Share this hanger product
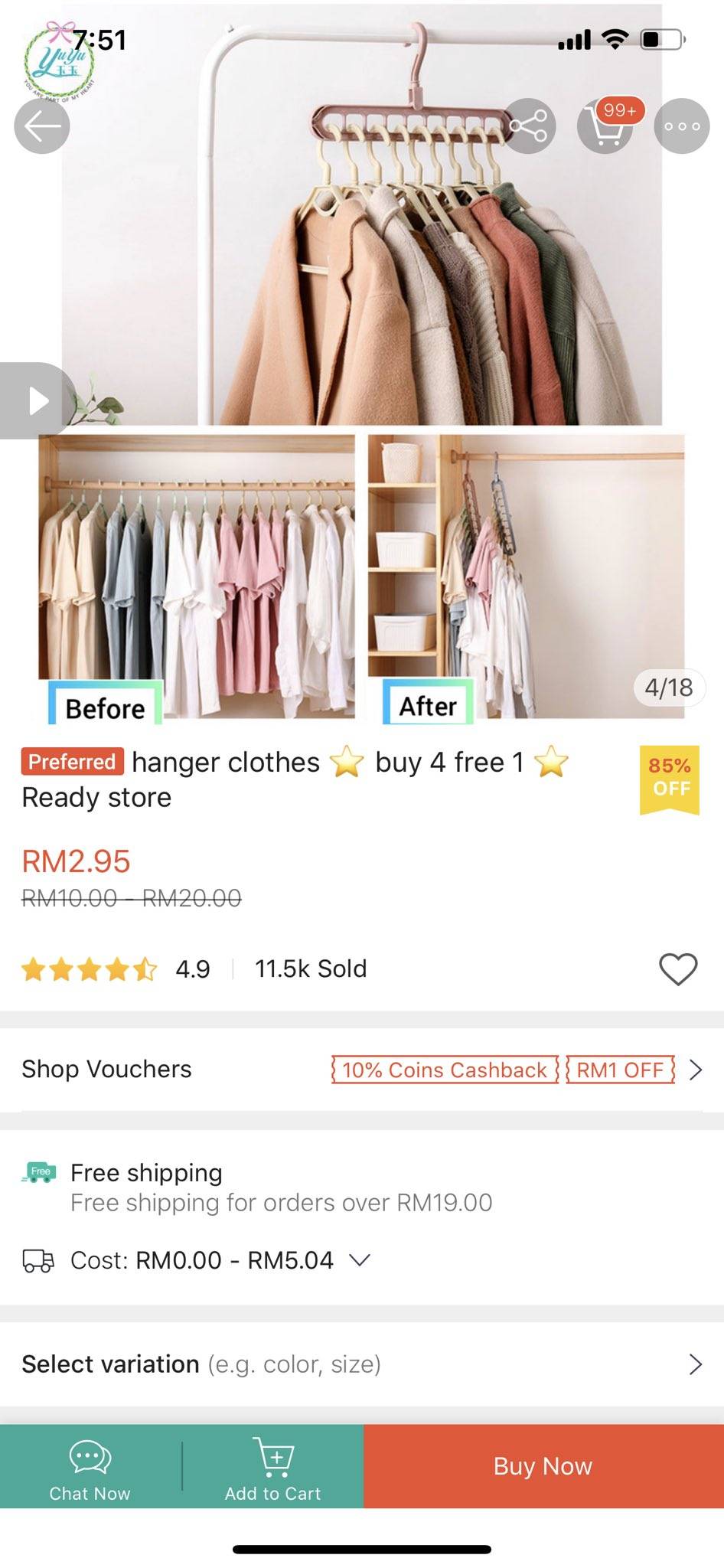724x1568 pixels. [528, 126]
